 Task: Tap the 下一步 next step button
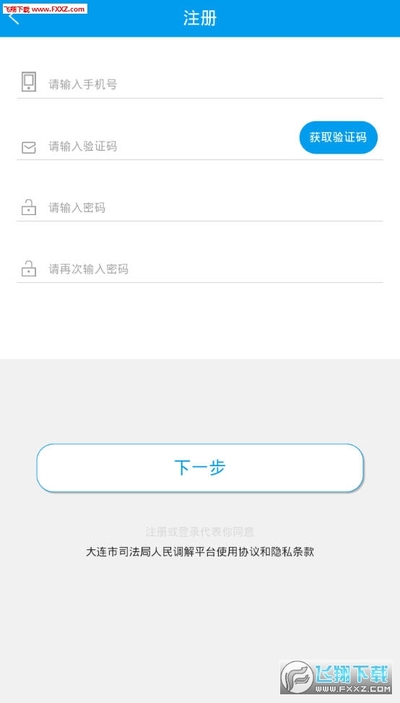(x=200, y=468)
